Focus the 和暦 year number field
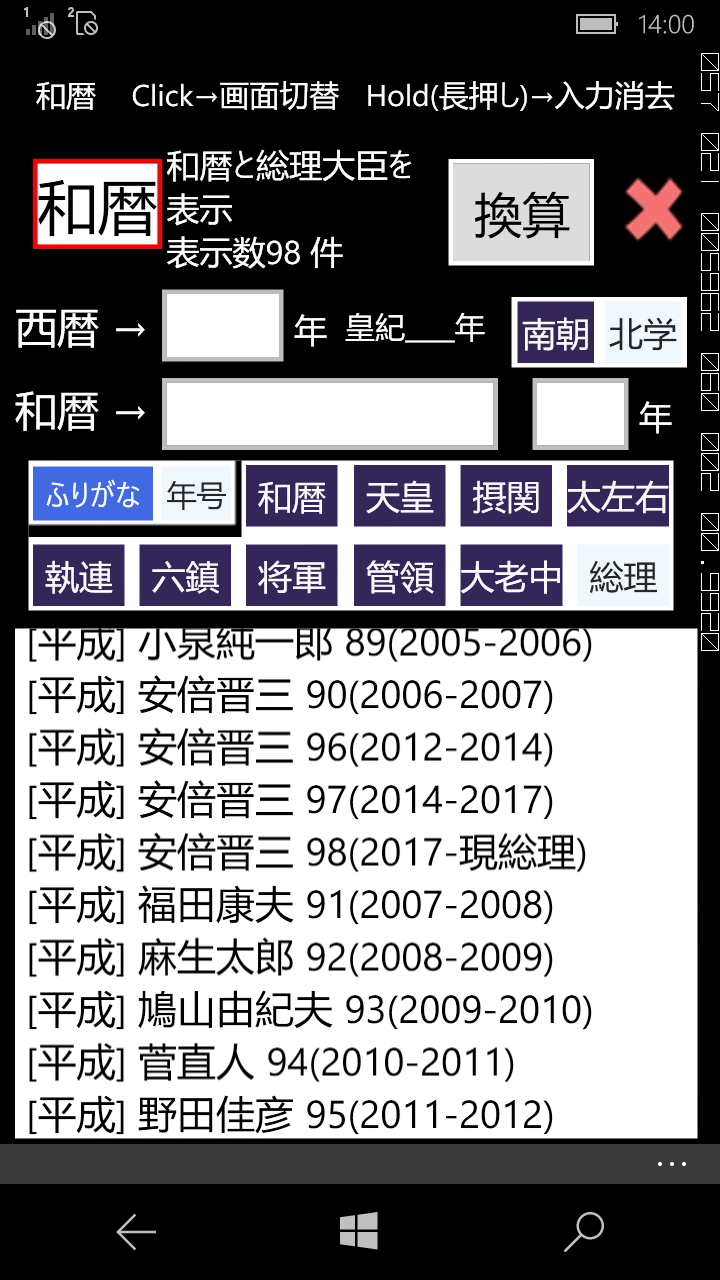This screenshot has width=720, height=1280. (580, 413)
